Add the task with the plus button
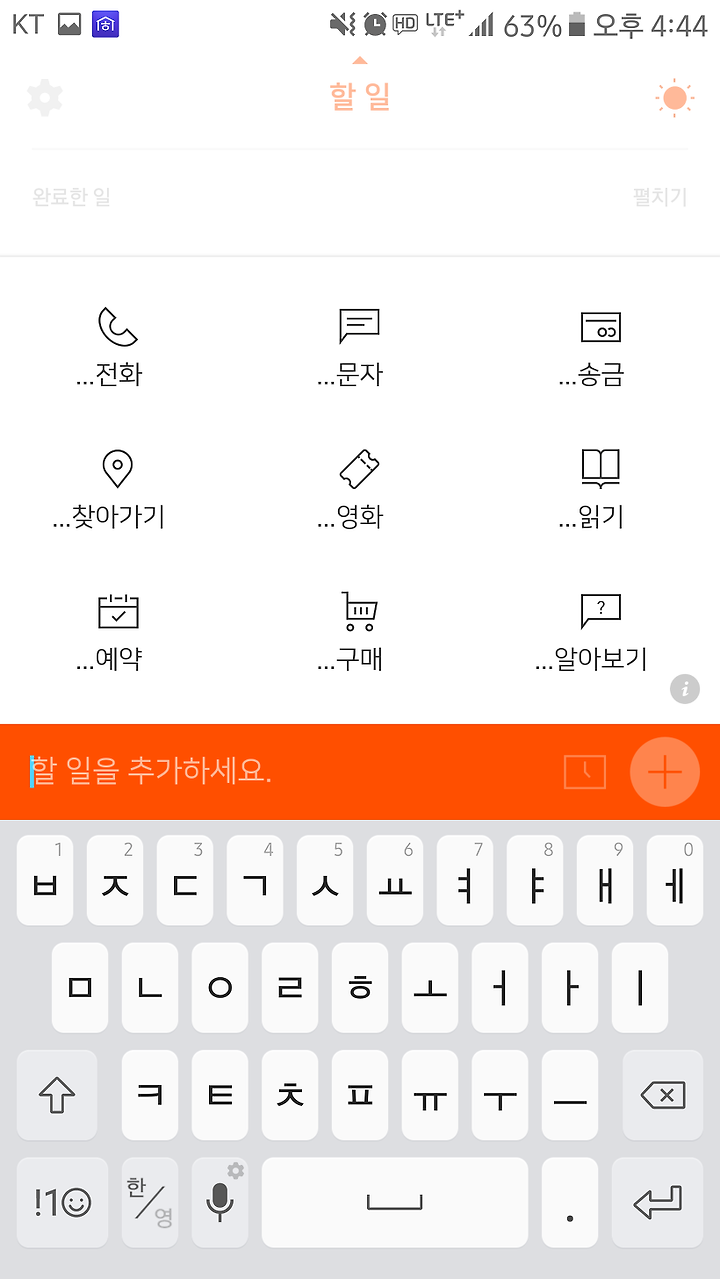This screenshot has height=1279, width=720. pyautogui.click(x=664, y=772)
